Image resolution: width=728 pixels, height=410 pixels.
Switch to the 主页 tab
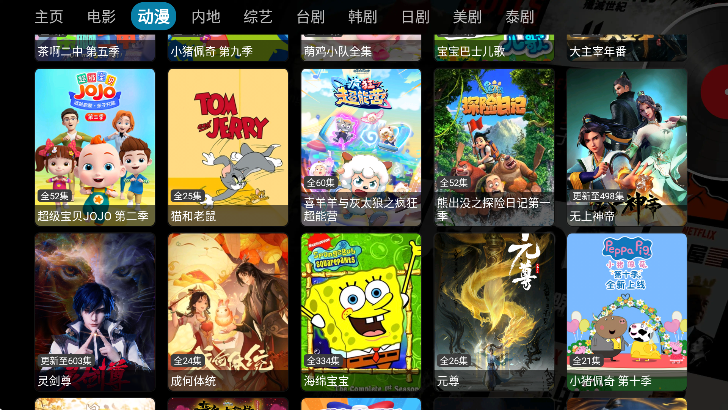tap(49, 16)
